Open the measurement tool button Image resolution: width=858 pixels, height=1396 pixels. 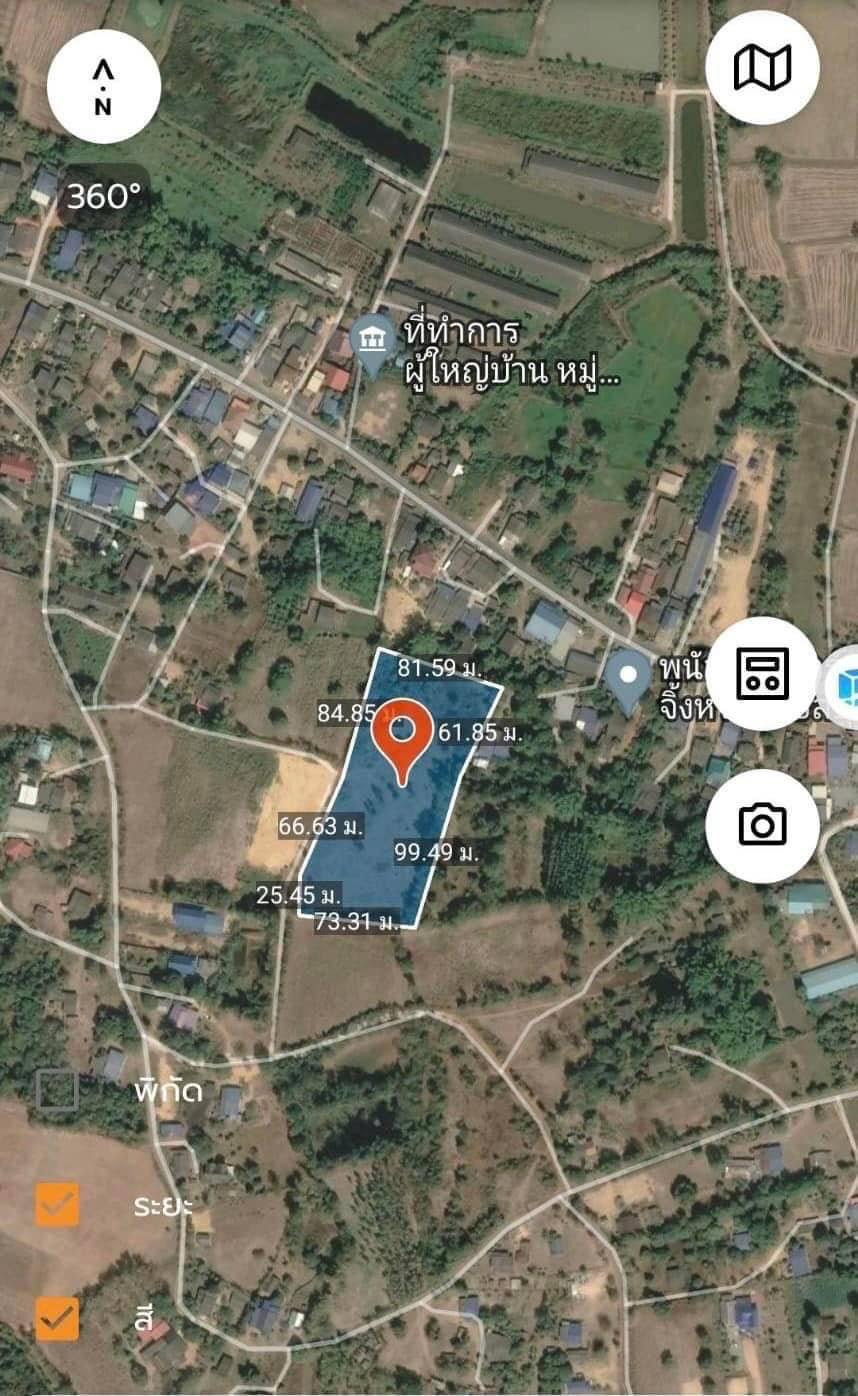click(762, 674)
